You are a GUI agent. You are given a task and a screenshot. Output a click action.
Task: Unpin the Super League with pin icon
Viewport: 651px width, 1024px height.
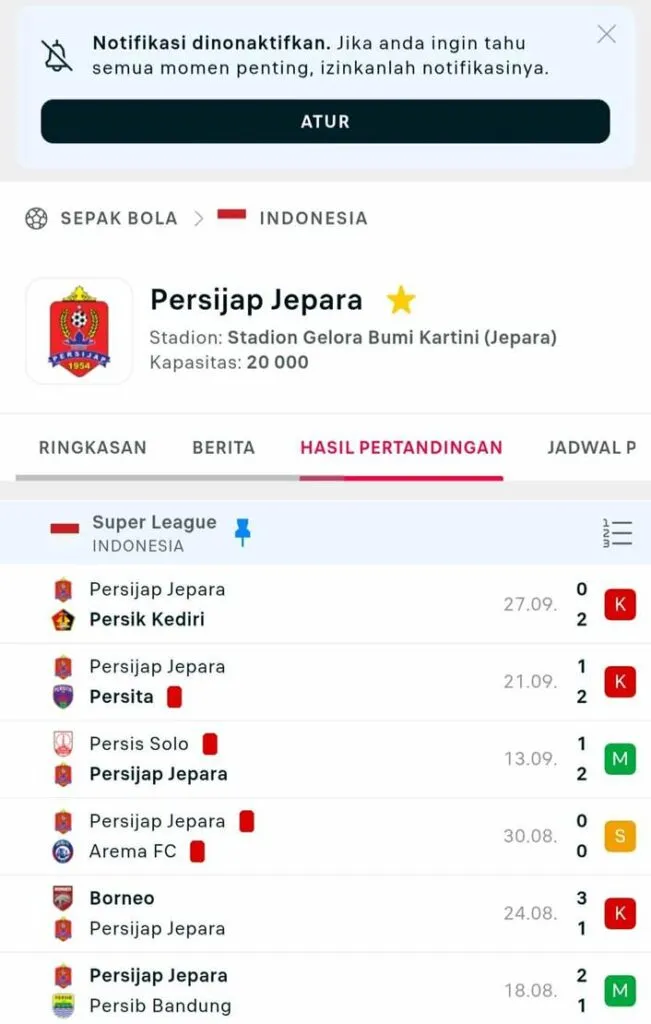242,532
